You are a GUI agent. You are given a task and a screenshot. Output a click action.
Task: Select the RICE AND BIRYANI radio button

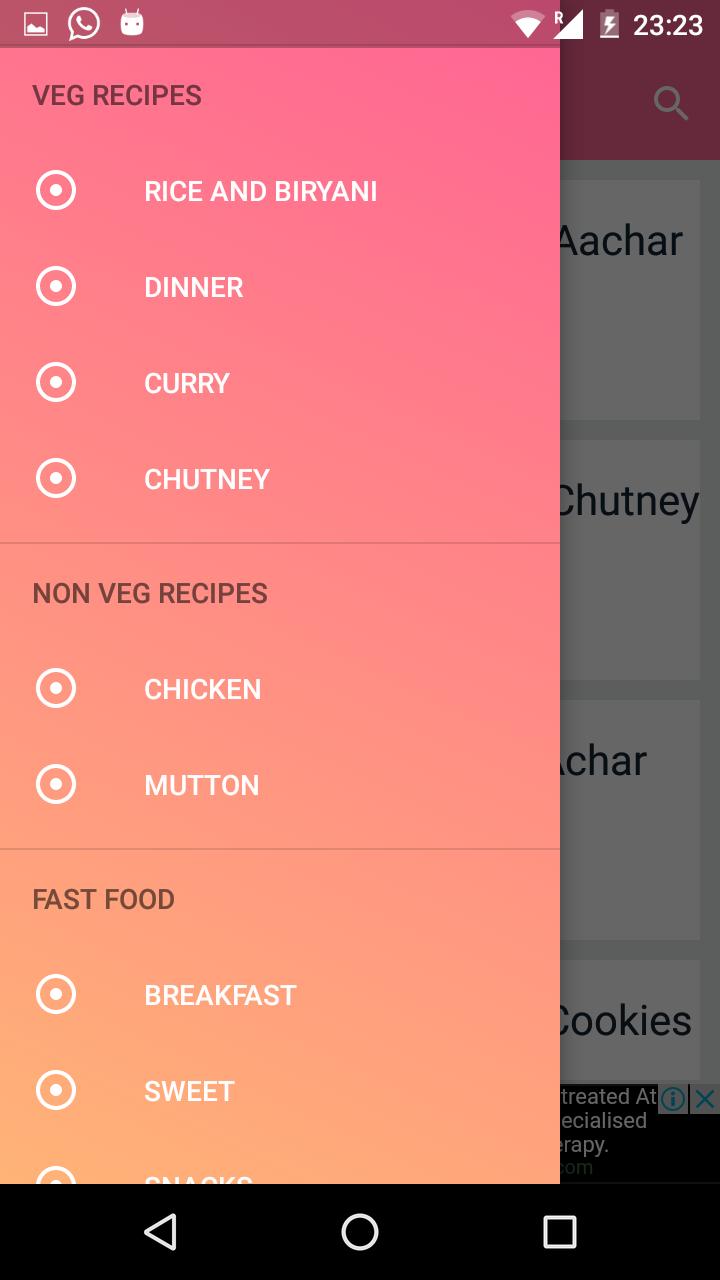pos(55,190)
